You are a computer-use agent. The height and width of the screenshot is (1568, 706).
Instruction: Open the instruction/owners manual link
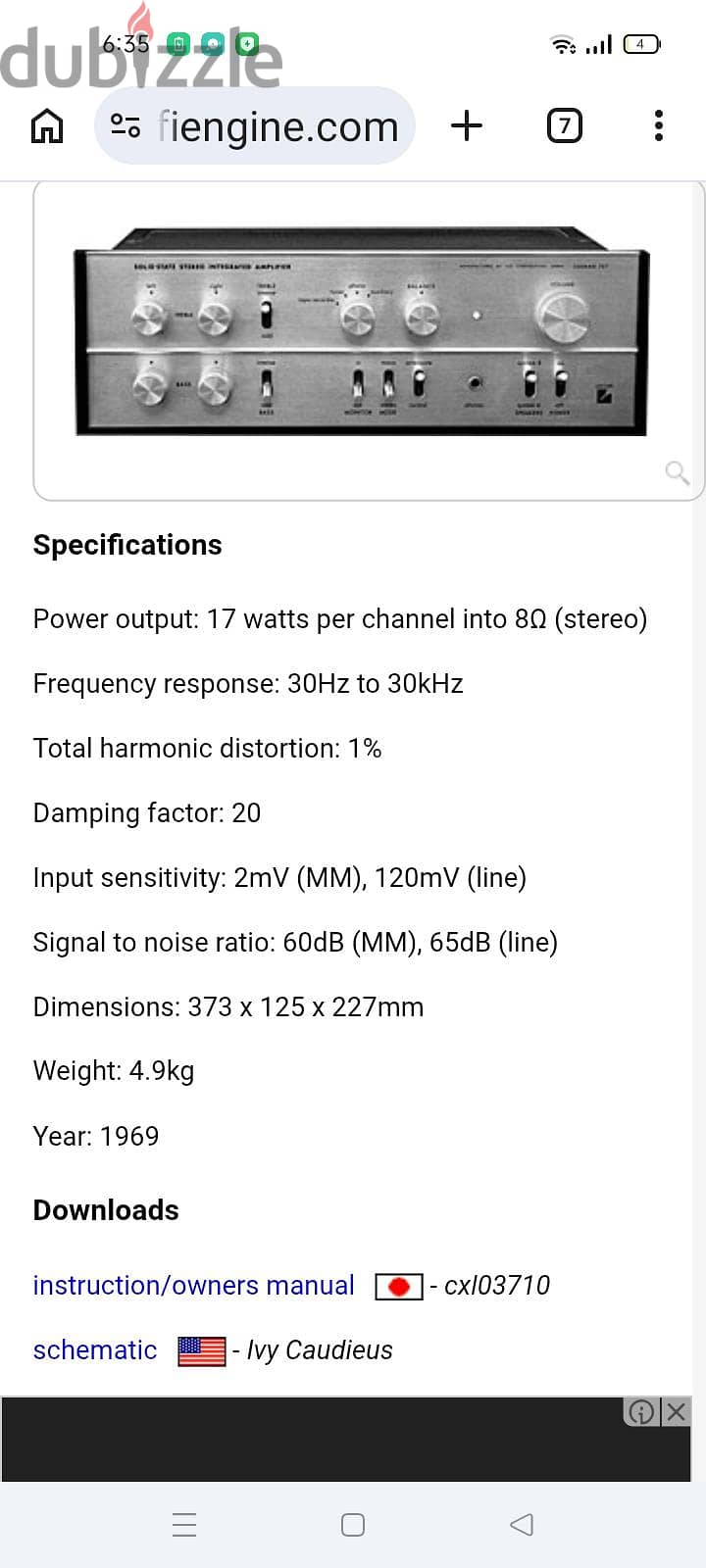coord(193,1285)
